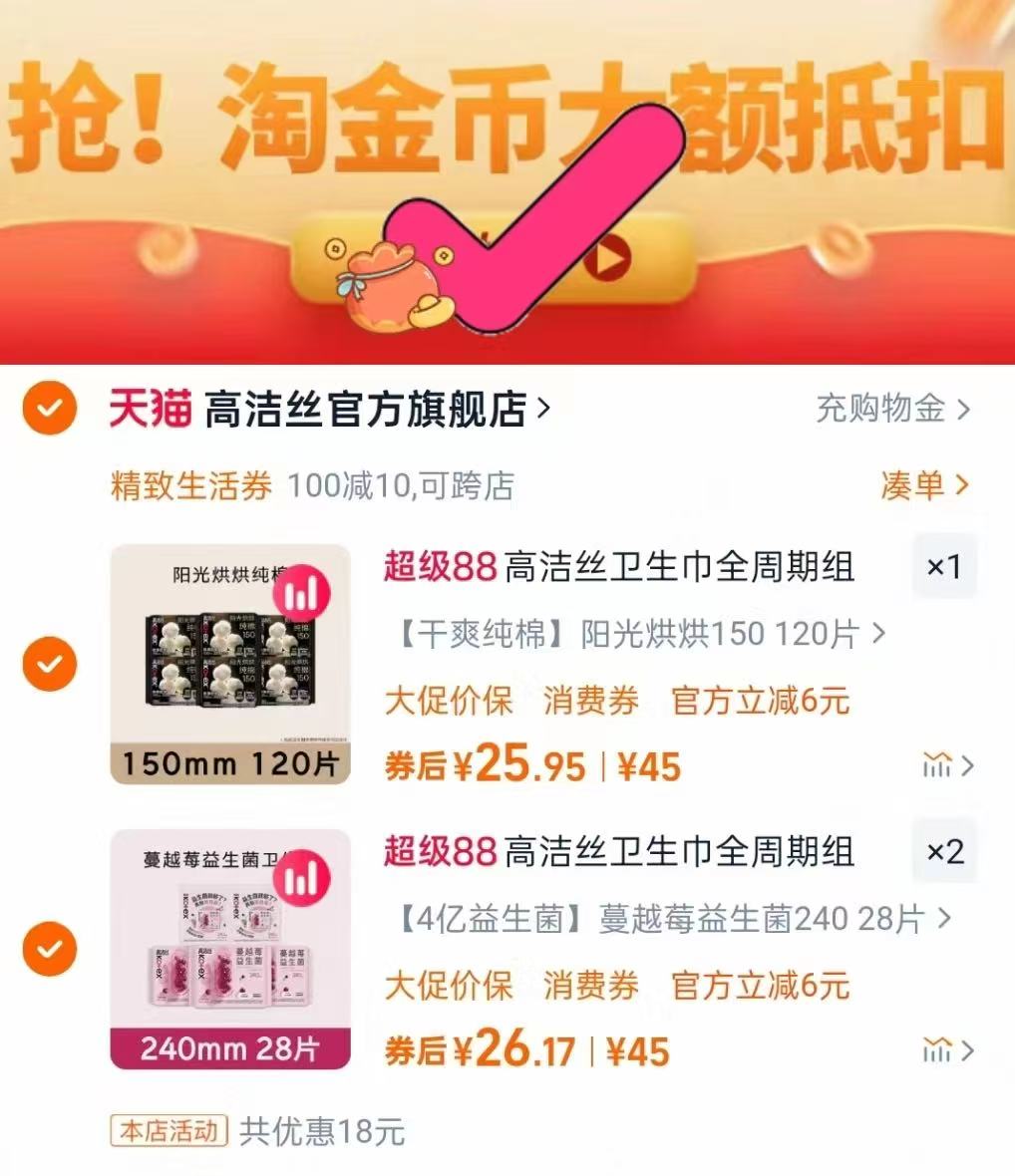This screenshot has height=1176, width=1015.
Task: Deselect the 蔓越莓益生菌240 28片 item checkbox
Action: (49, 948)
